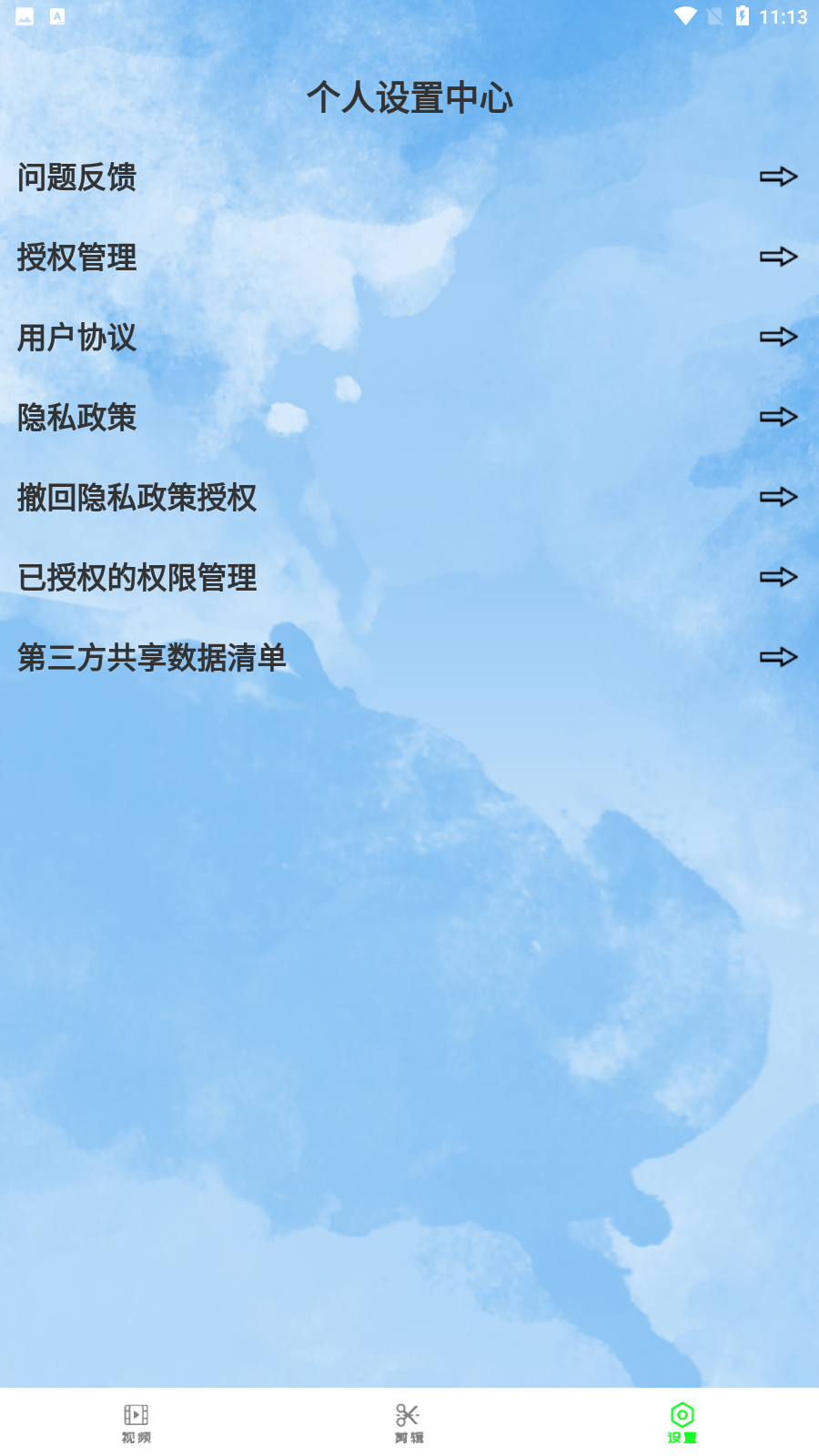View the 用户协议 page
819x1456 pixels.
click(409, 337)
